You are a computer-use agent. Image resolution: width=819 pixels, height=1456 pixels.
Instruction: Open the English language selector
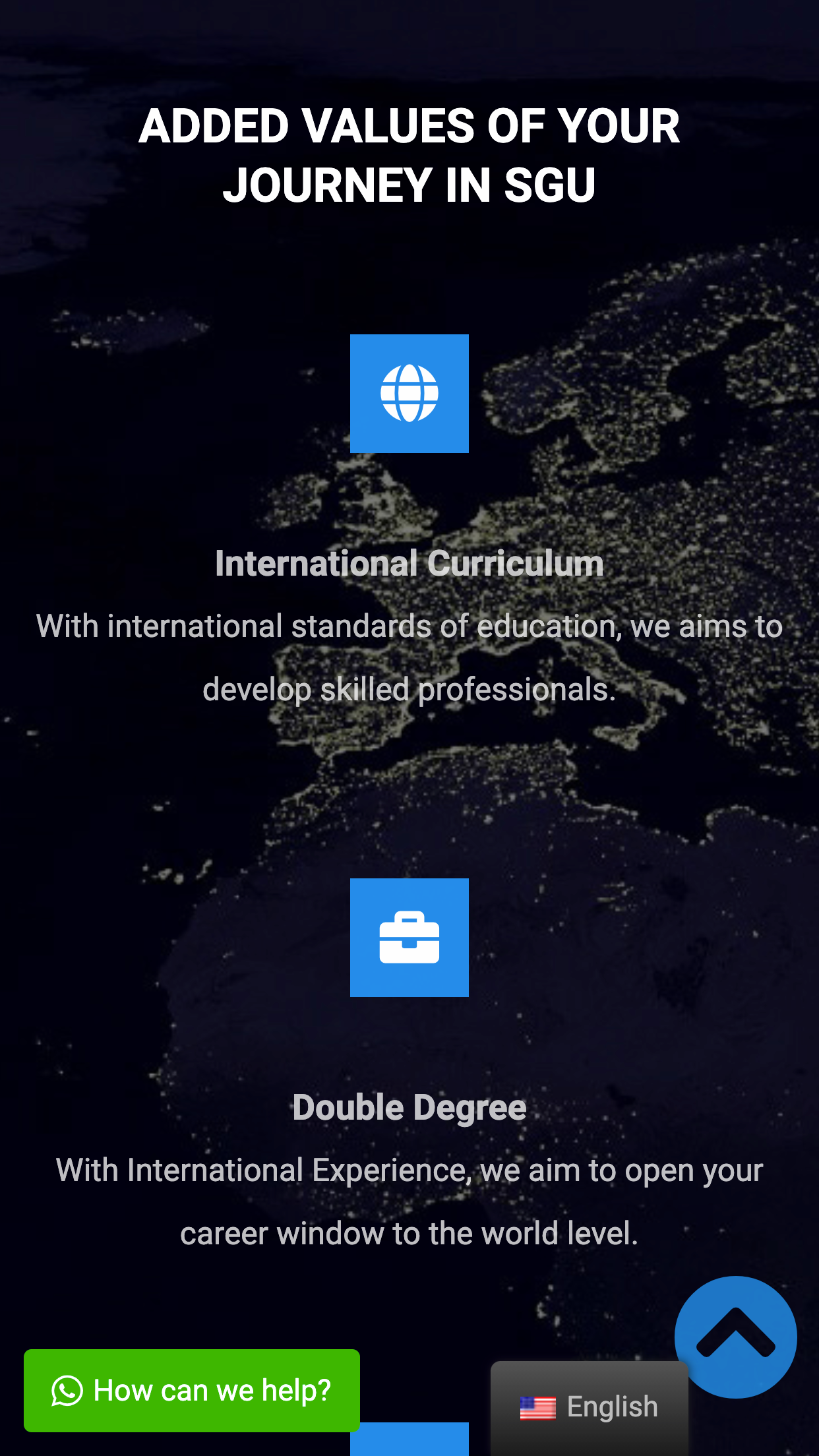pyautogui.click(x=589, y=1407)
